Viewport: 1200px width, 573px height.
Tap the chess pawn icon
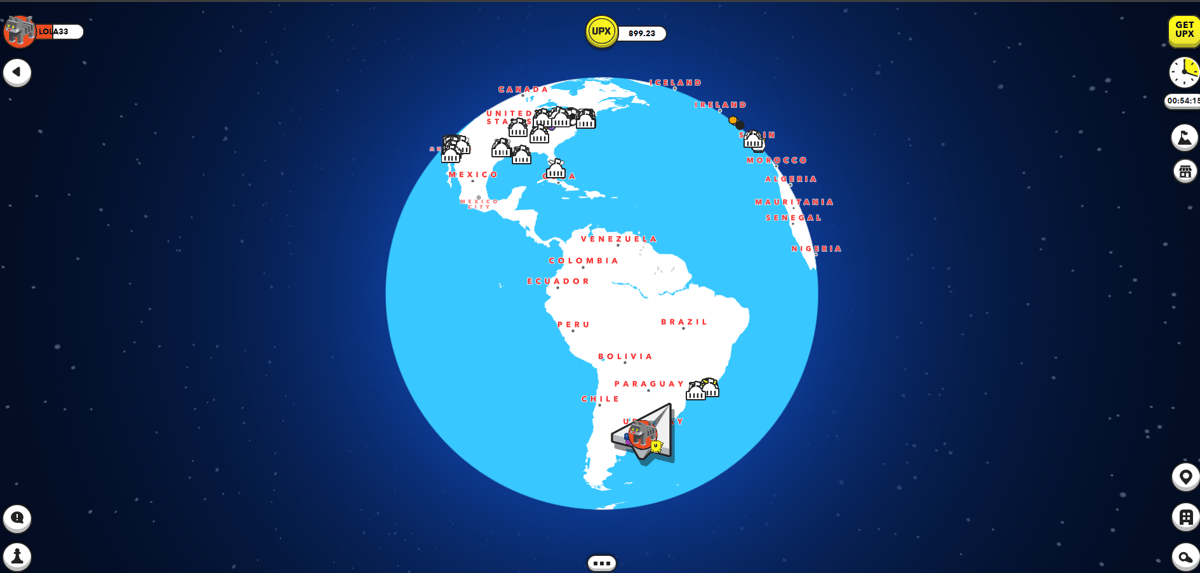17,556
